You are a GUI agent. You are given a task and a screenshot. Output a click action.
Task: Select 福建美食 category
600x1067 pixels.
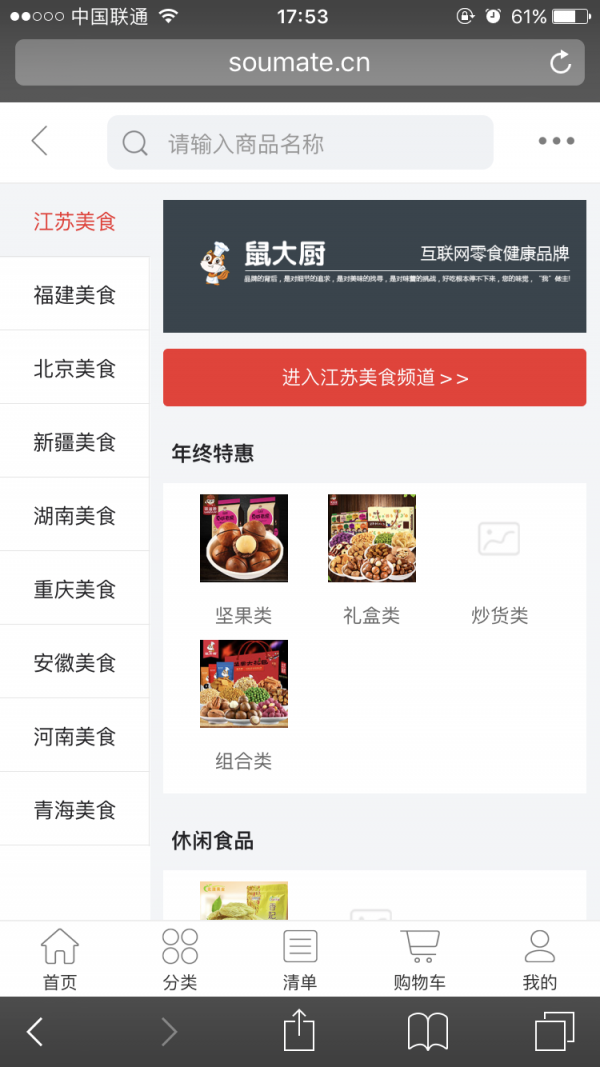tap(75, 295)
